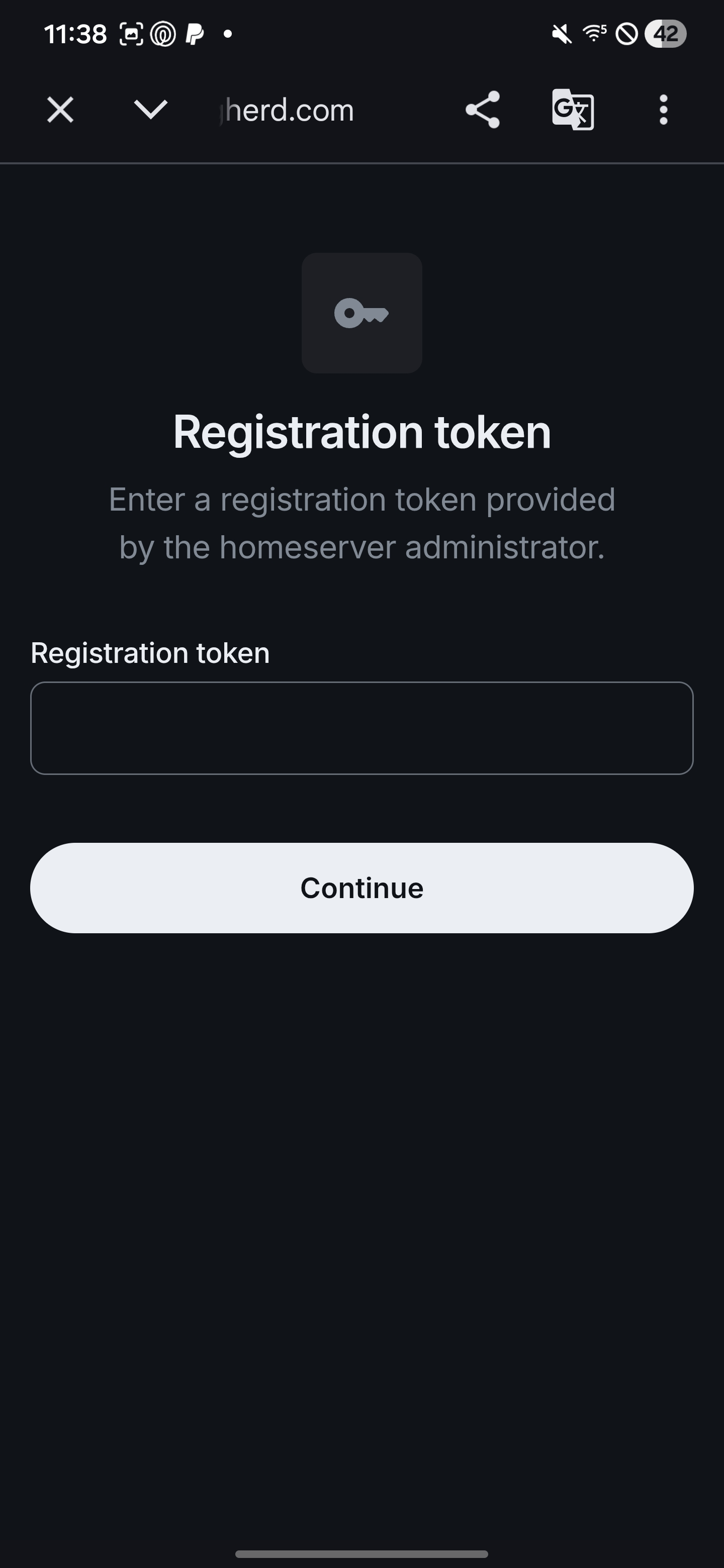Collapse the site info dropdown arrow
724x1568 pixels.
pos(150,110)
